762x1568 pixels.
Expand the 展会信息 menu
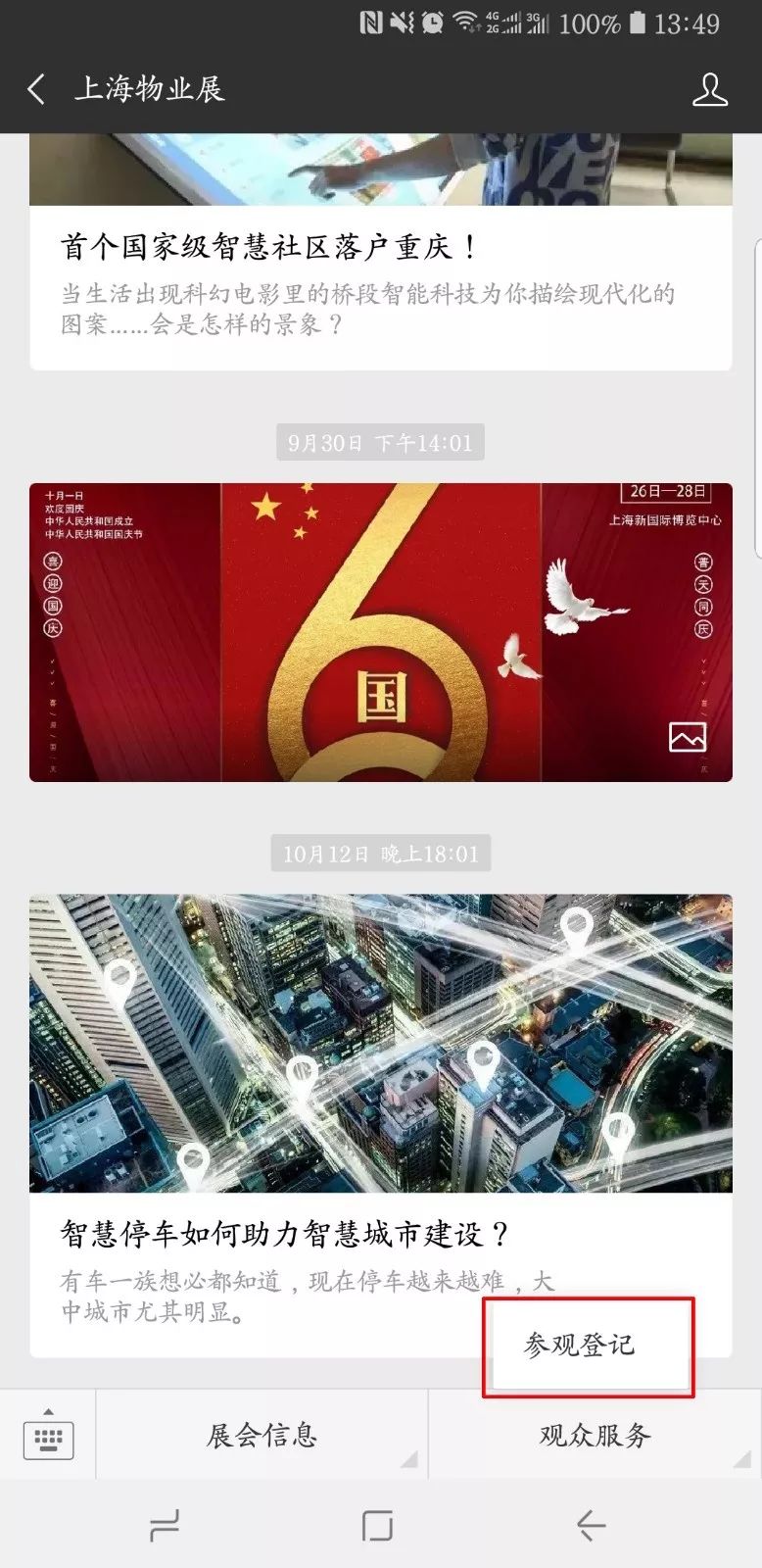[262, 1436]
